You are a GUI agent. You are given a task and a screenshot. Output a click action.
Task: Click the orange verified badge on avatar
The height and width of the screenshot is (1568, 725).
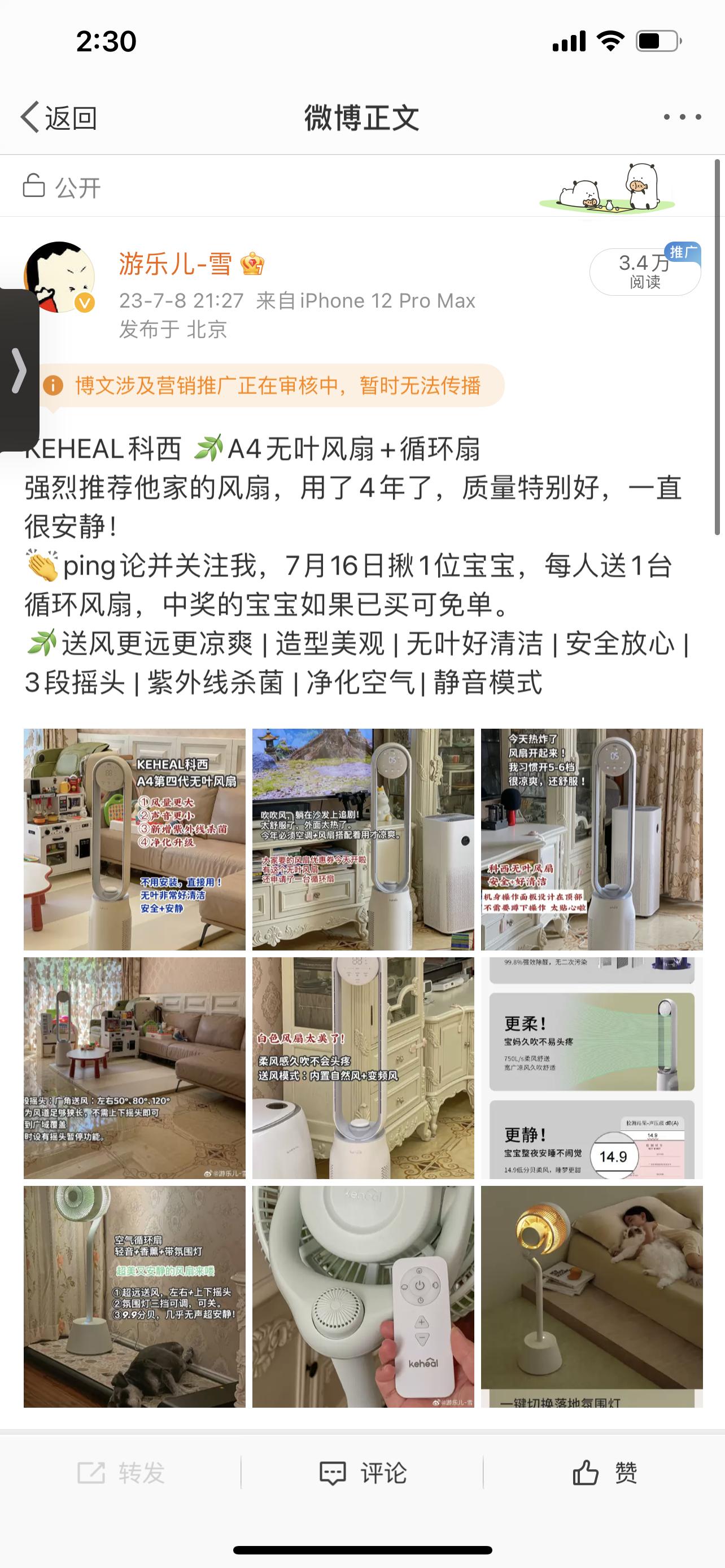point(84,302)
